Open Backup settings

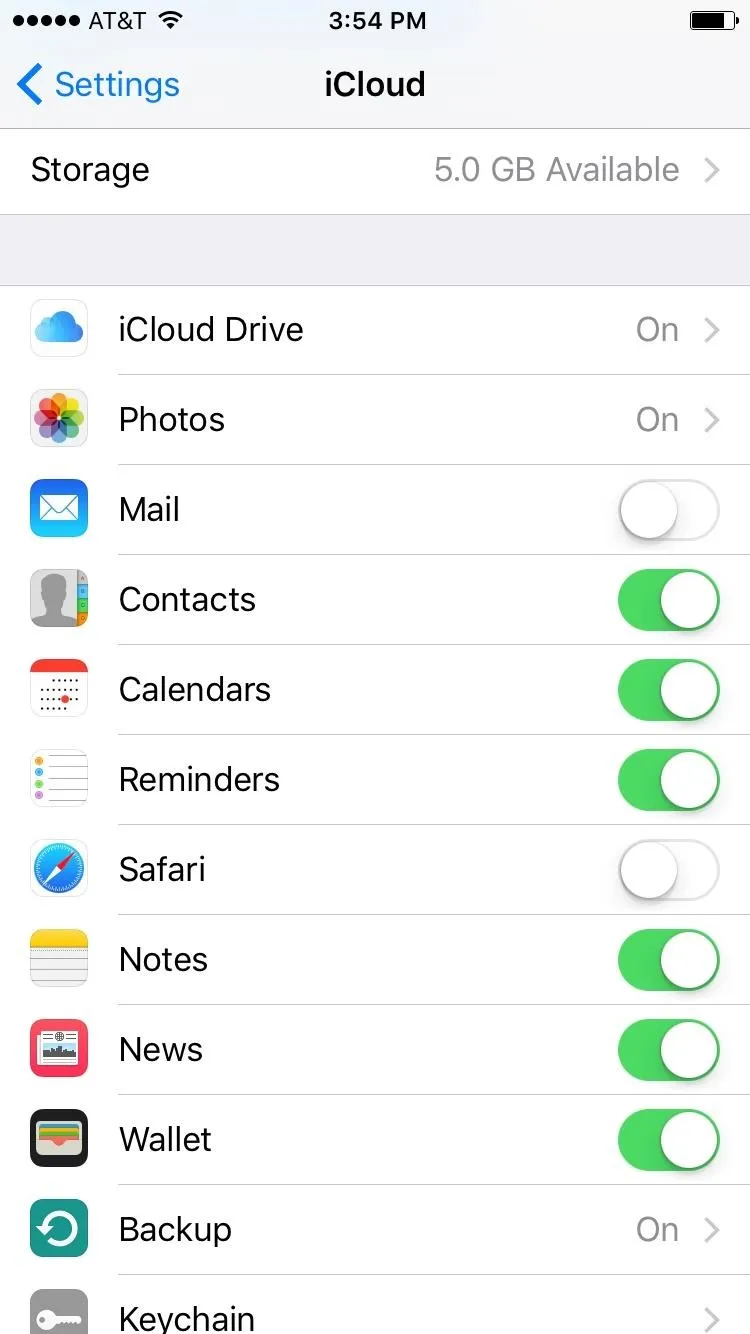pyautogui.click(x=375, y=1230)
